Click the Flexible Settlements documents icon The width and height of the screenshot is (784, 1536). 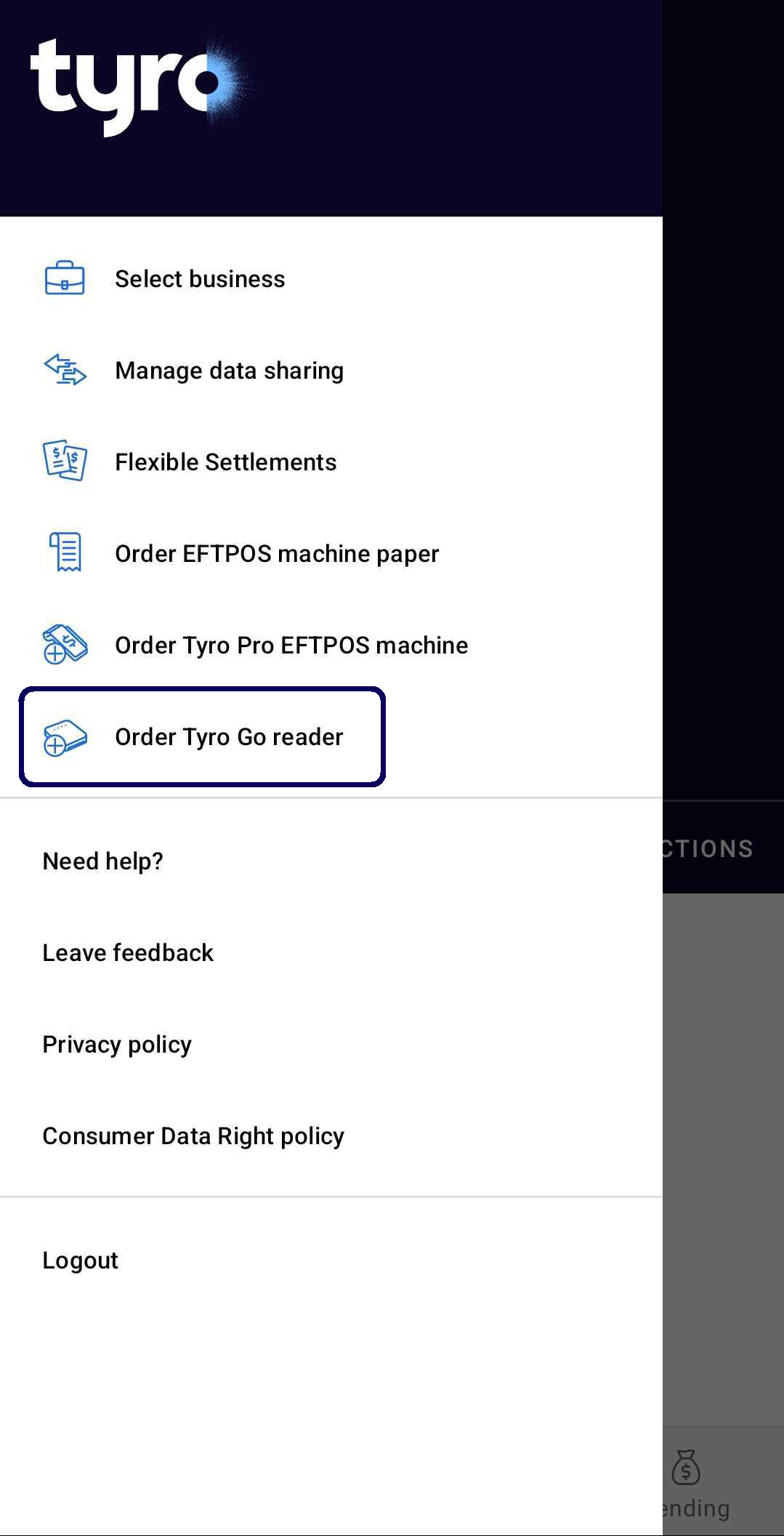[64, 461]
